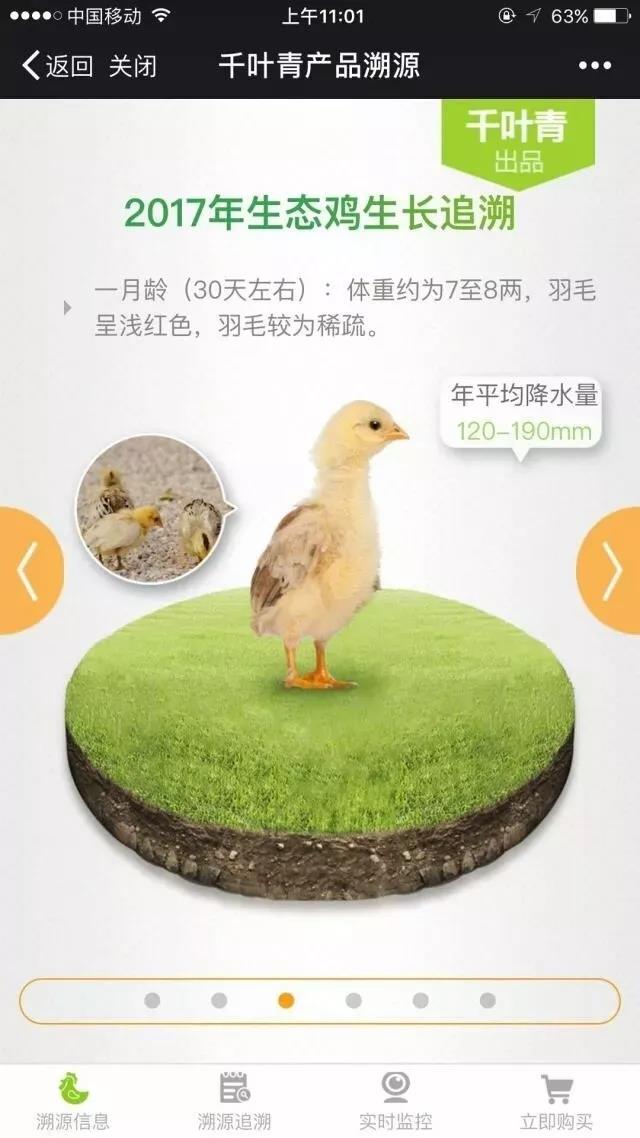Viewport: 640px width, 1138px height.
Task: View the 实时监控 live monitoring tab
Action: click(396, 1101)
